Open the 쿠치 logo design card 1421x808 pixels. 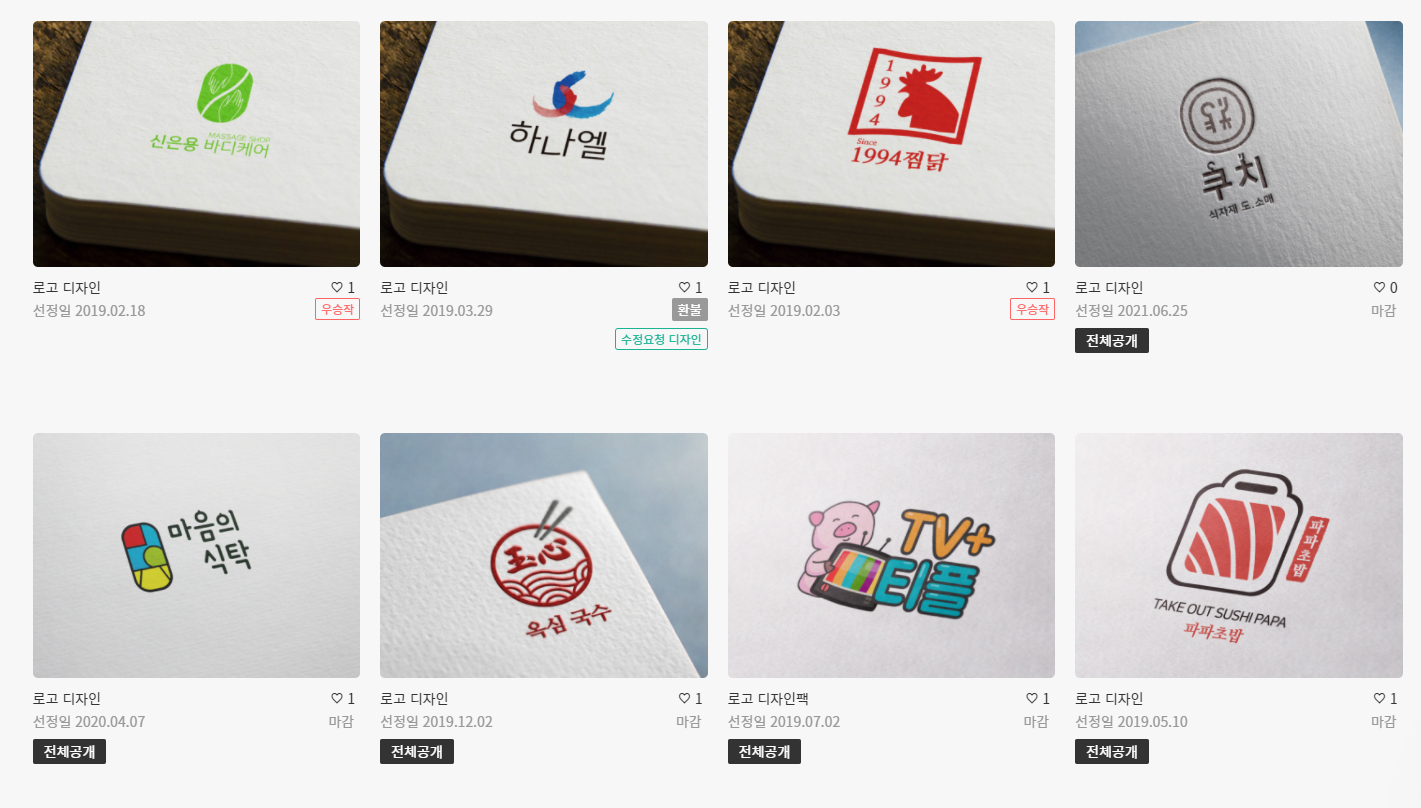pos(1238,144)
